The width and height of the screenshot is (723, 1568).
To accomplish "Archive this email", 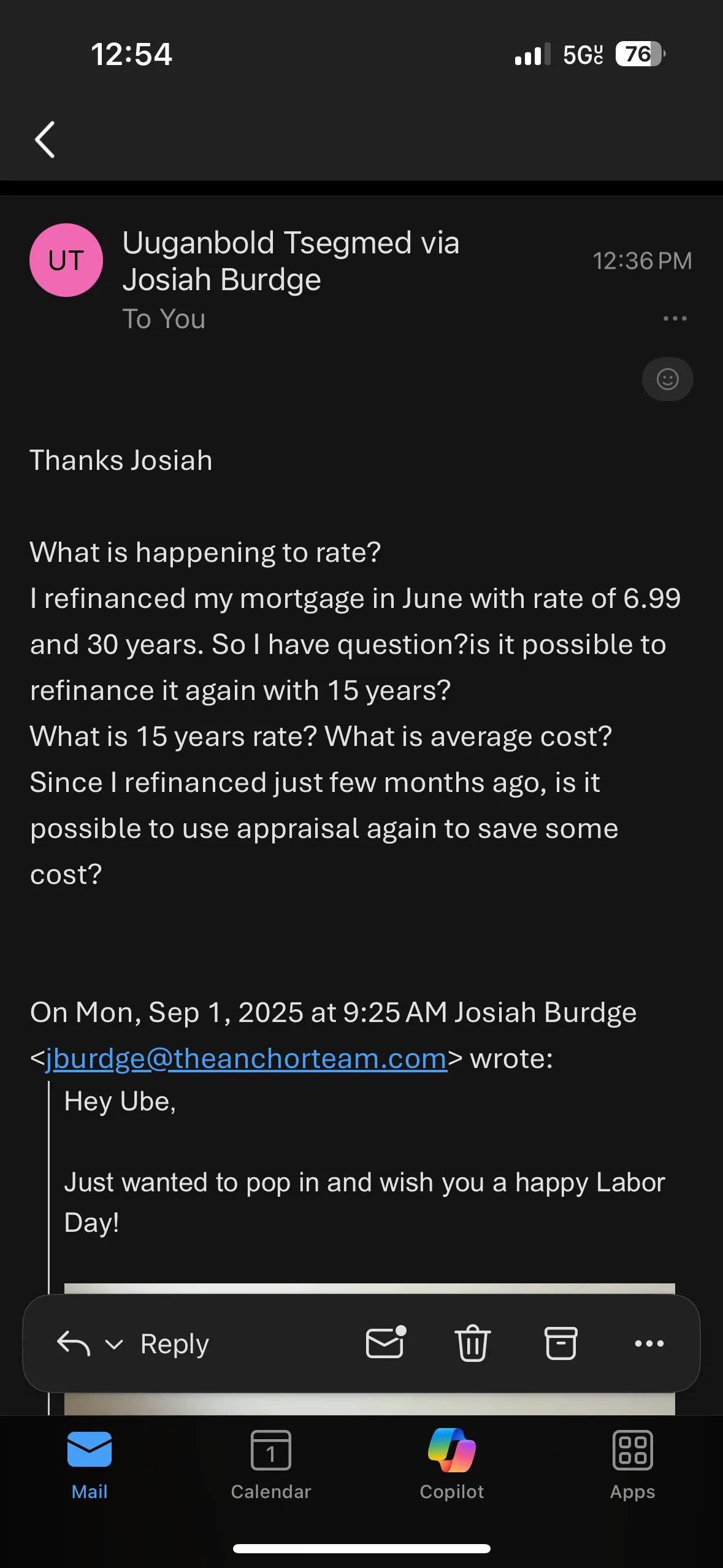I will pyautogui.click(x=560, y=1343).
